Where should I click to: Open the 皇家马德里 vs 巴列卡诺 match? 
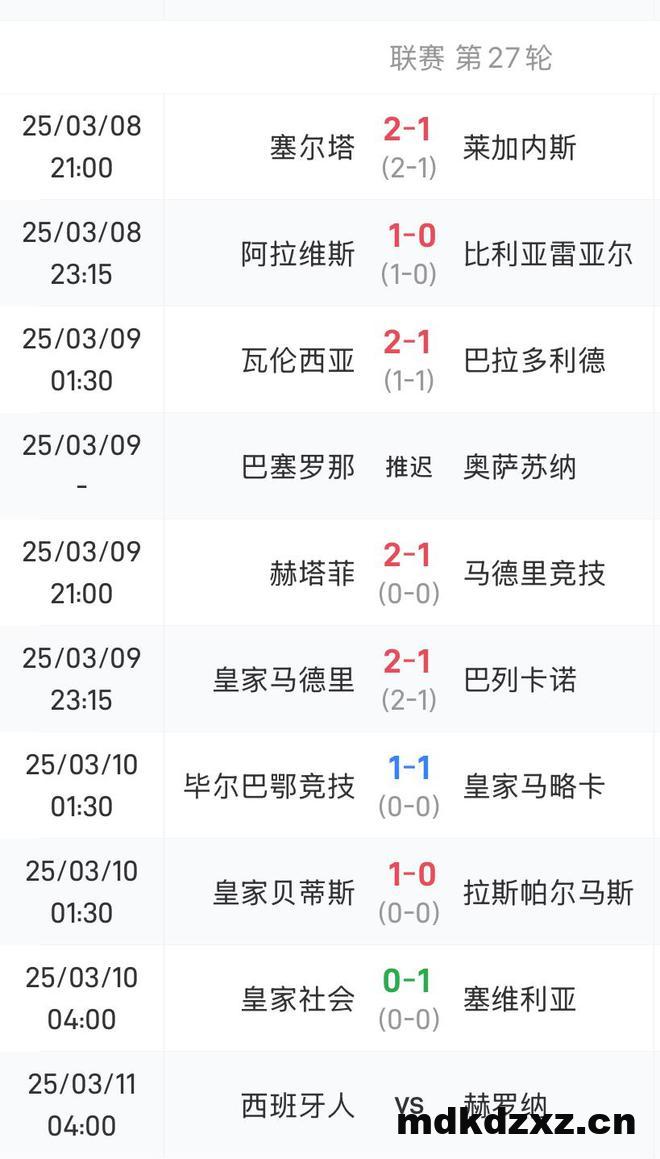click(x=330, y=679)
